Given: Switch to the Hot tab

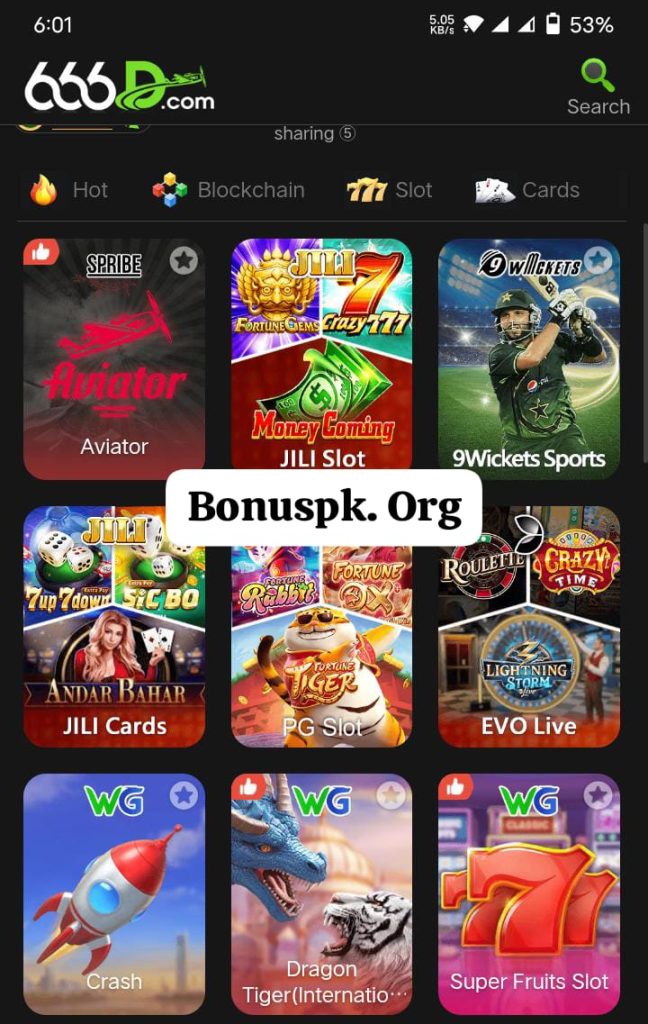Looking at the screenshot, I should 69,190.
